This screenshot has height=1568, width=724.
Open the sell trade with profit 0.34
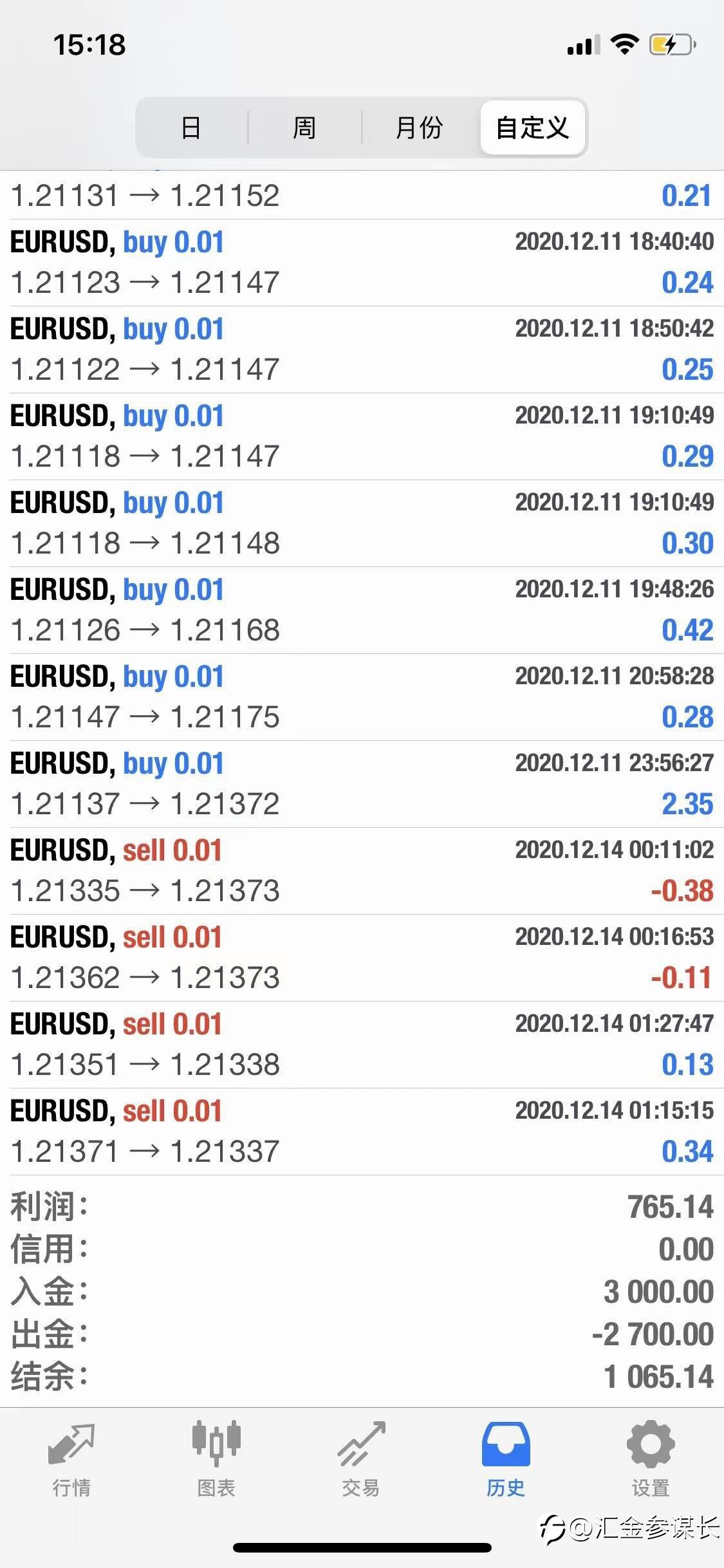pos(362,1132)
